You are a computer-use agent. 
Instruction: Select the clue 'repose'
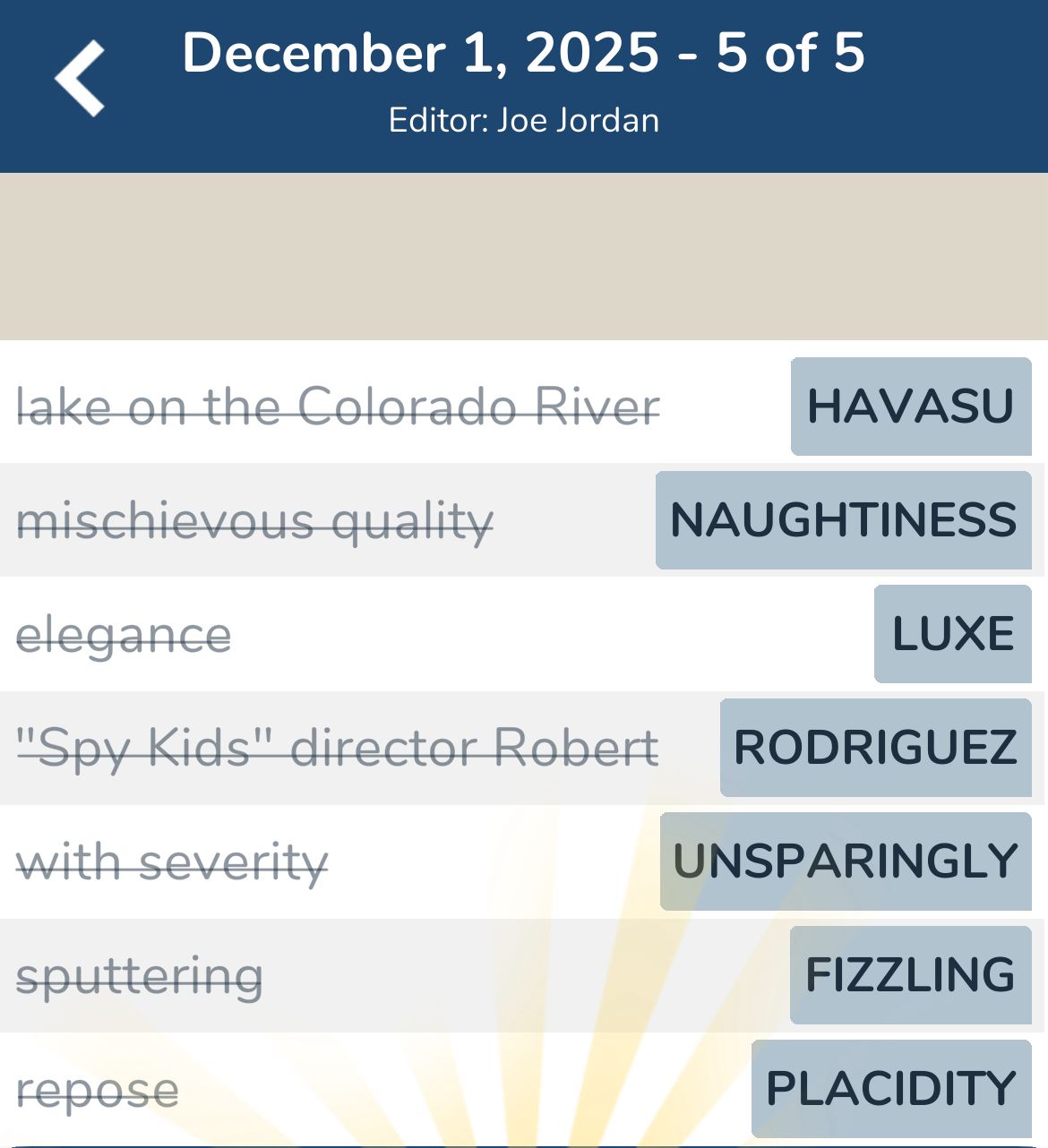point(99,1087)
